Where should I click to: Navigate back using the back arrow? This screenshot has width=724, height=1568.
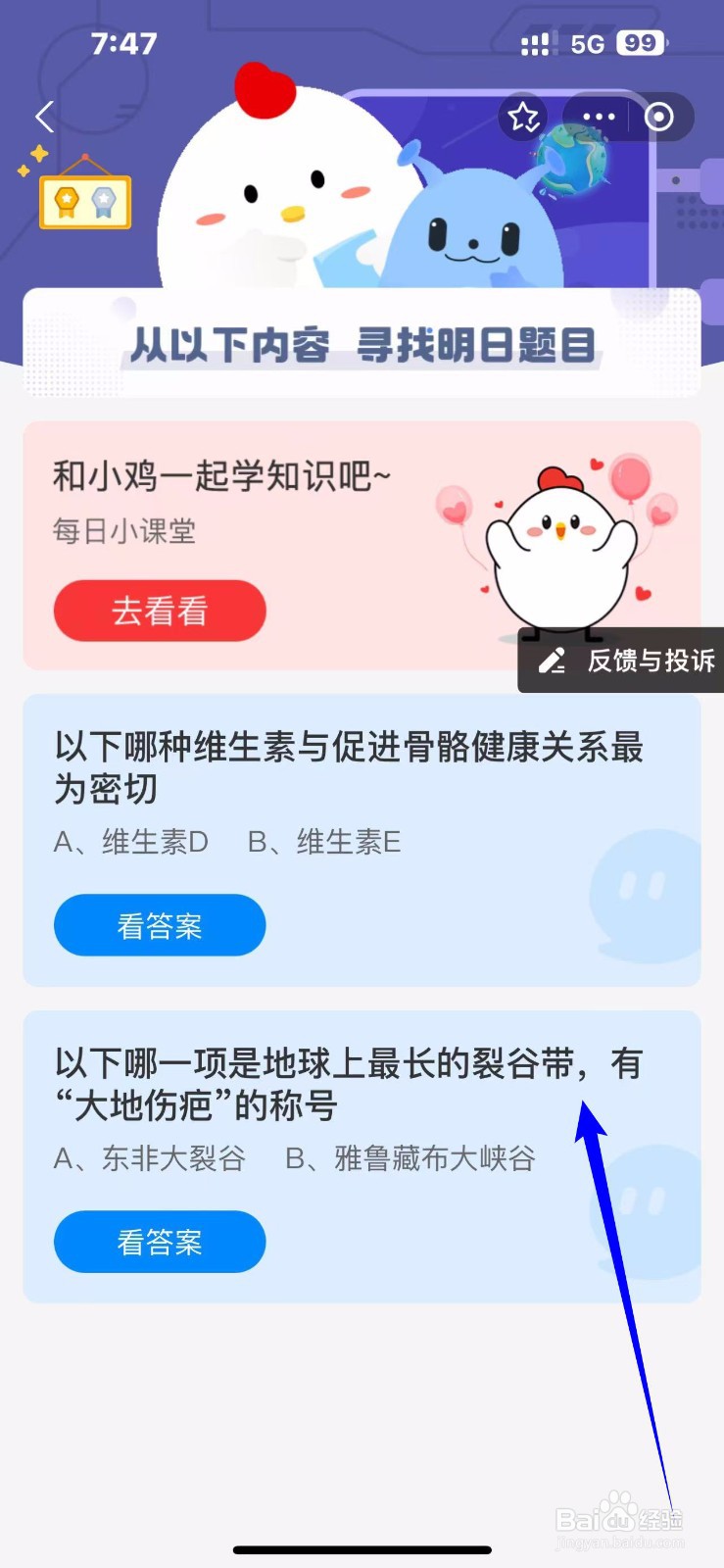tap(43, 117)
